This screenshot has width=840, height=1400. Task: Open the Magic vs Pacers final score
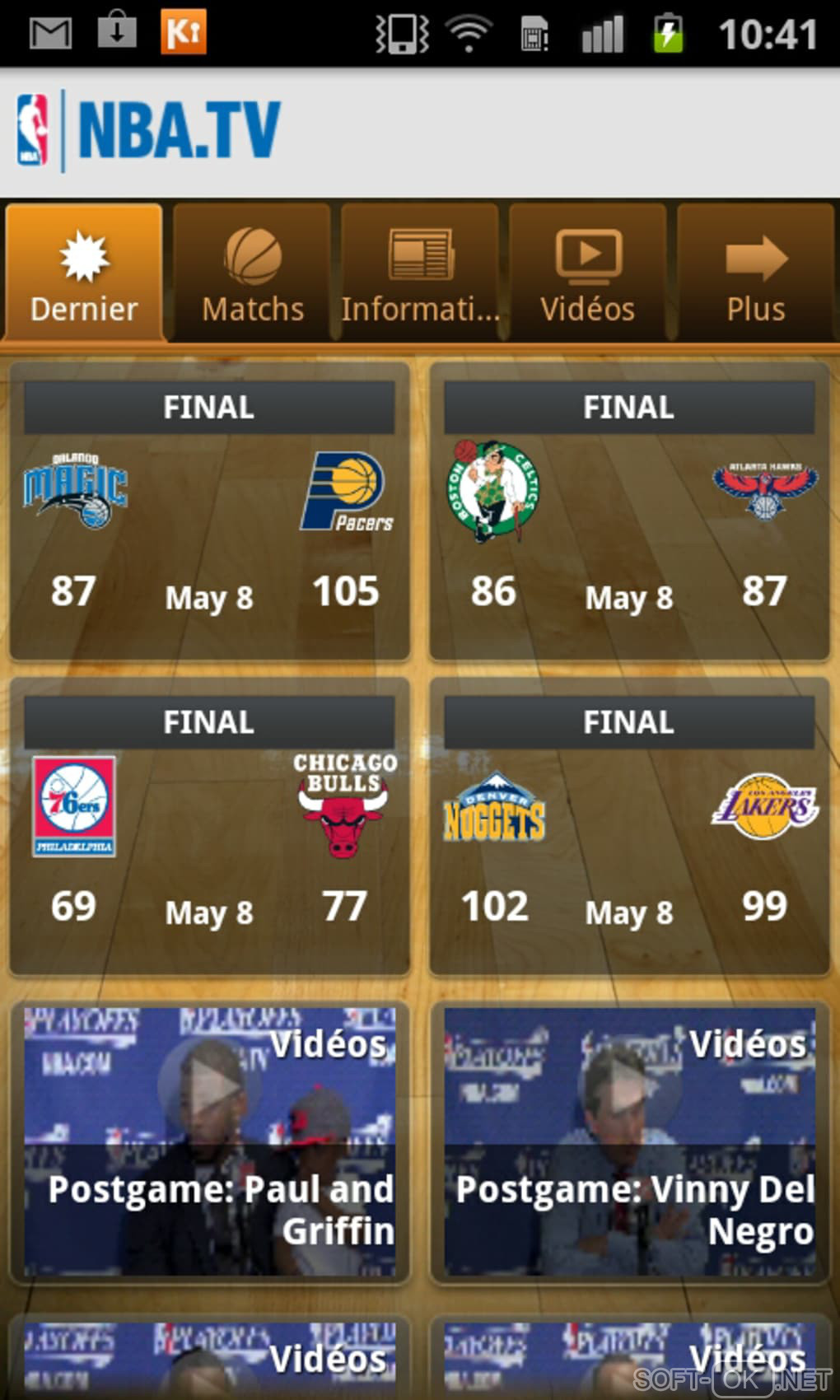209,512
